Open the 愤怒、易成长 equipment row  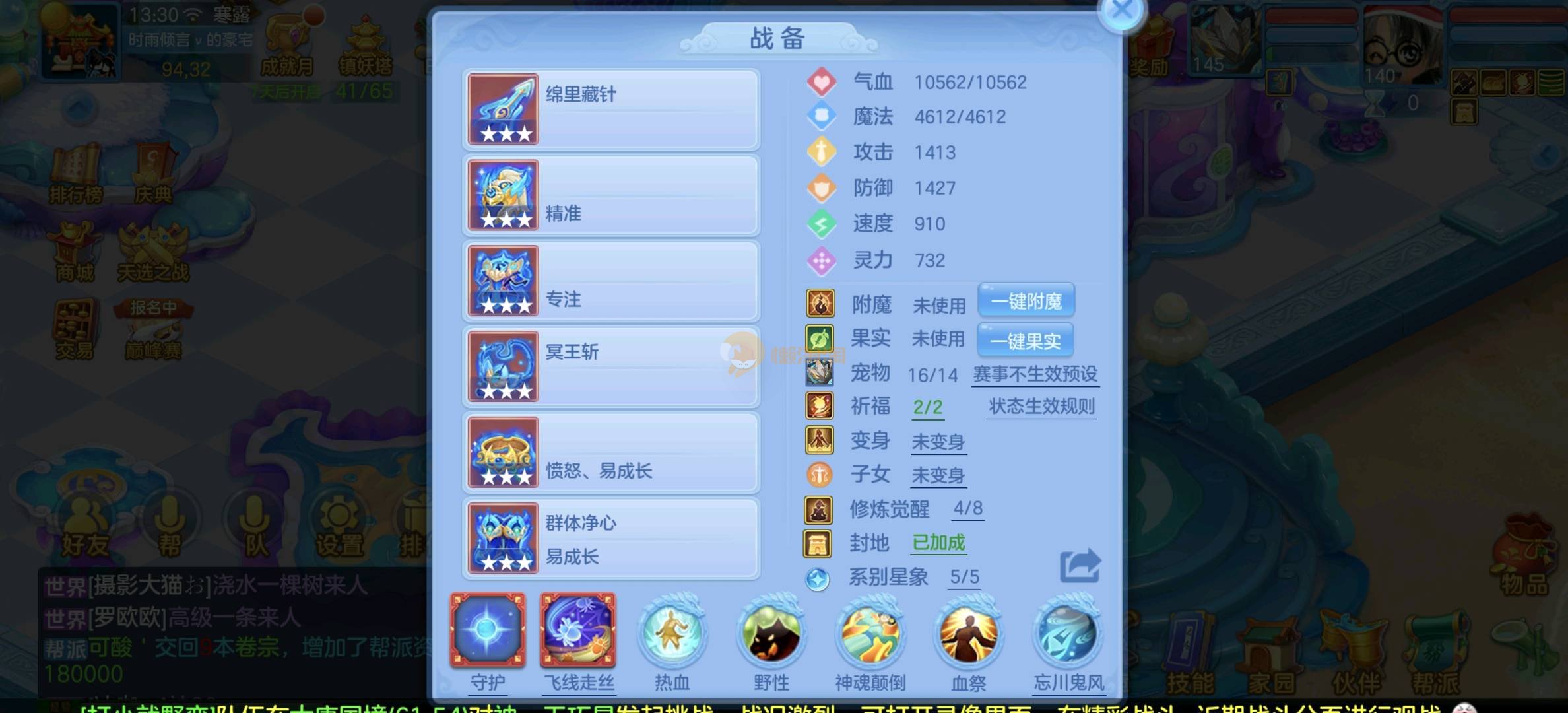[x=610, y=453]
